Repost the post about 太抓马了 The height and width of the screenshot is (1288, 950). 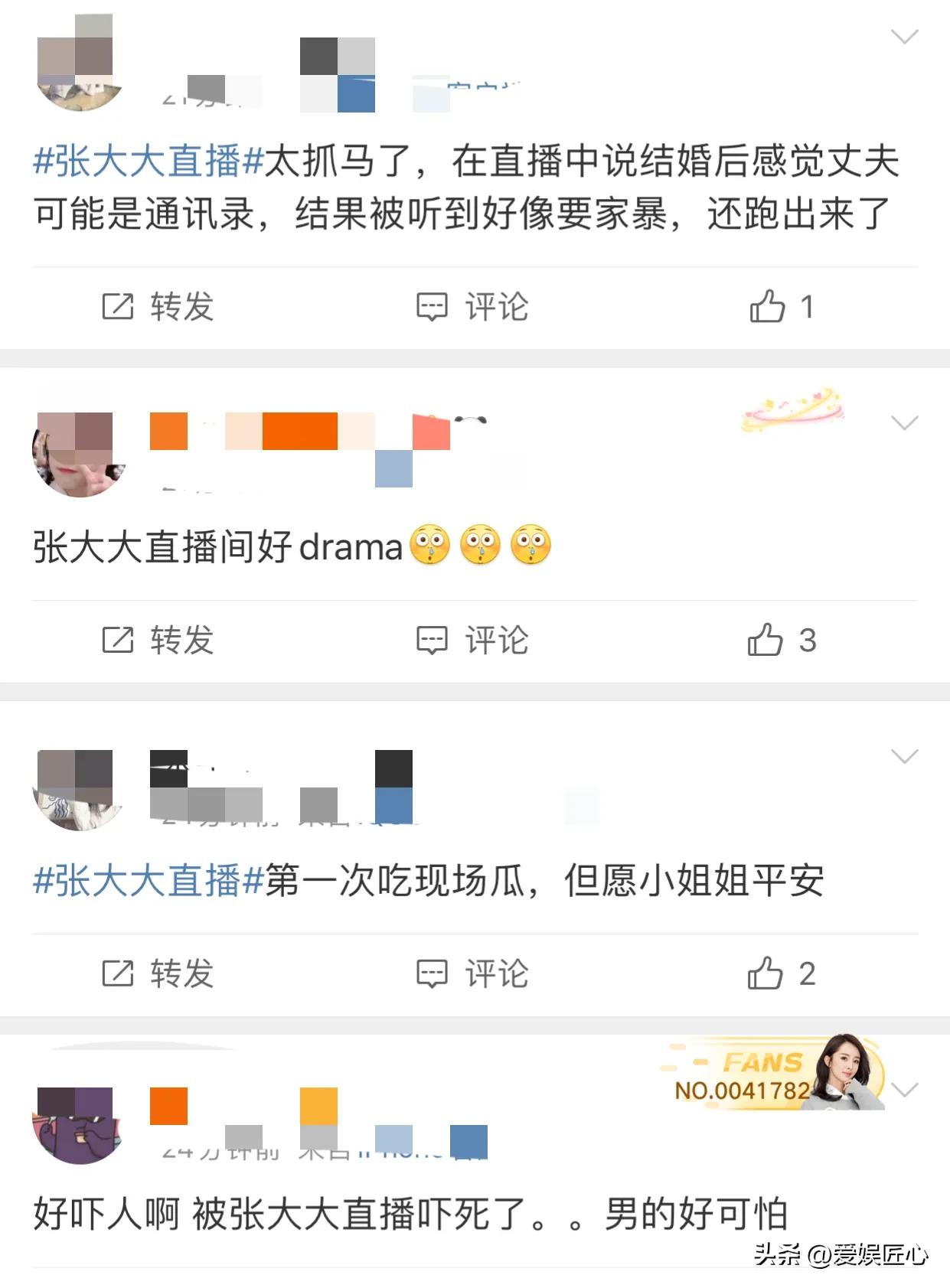click(158, 307)
